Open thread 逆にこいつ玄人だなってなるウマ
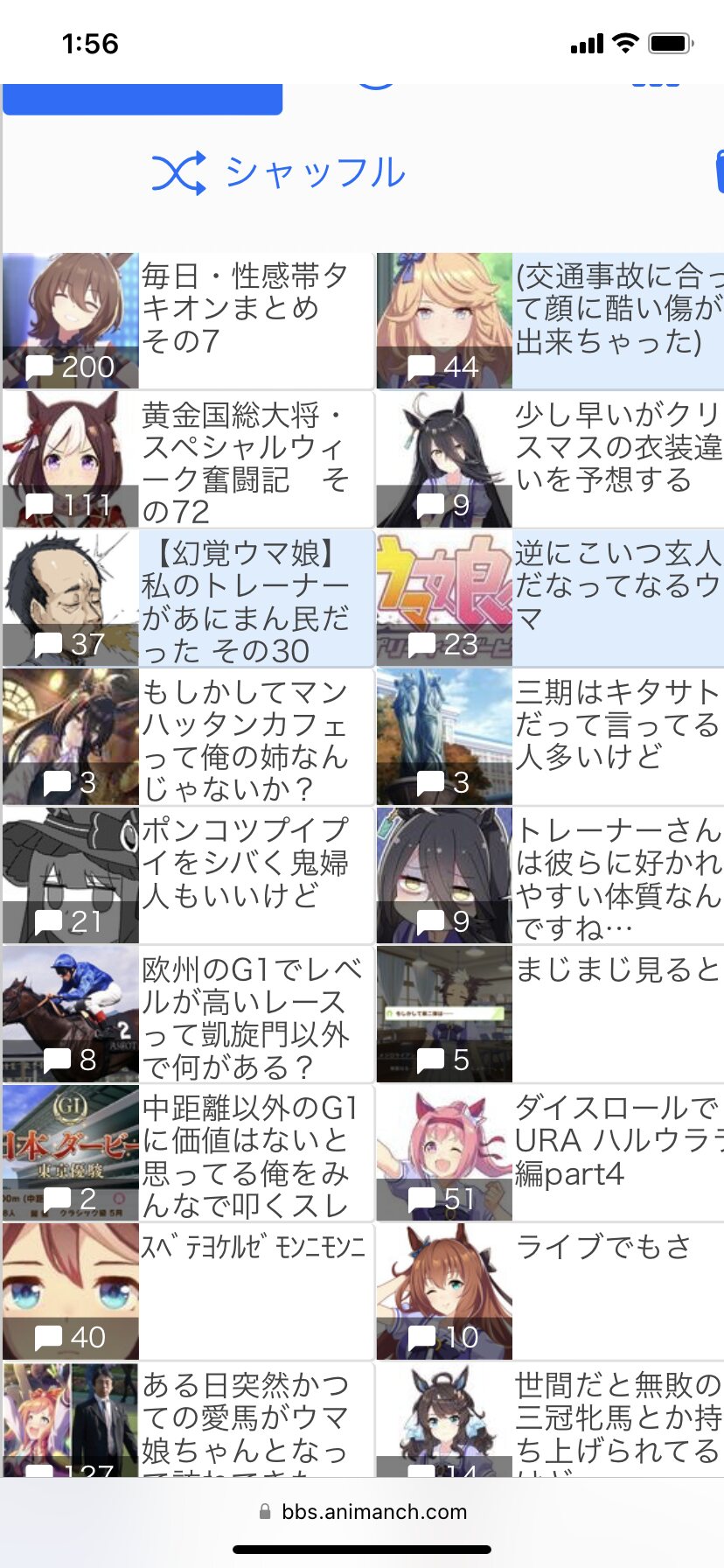The width and height of the screenshot is (724, 1568). (551, 598)
